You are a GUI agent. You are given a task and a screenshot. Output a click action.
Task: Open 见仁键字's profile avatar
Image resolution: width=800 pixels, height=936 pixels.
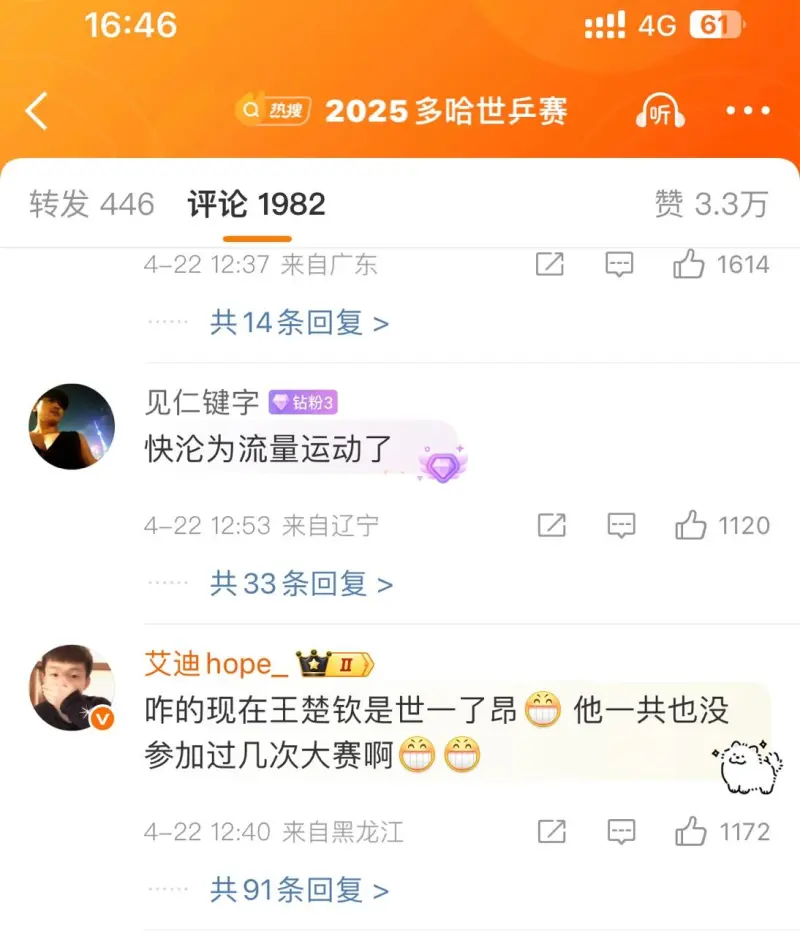[71, 426]
